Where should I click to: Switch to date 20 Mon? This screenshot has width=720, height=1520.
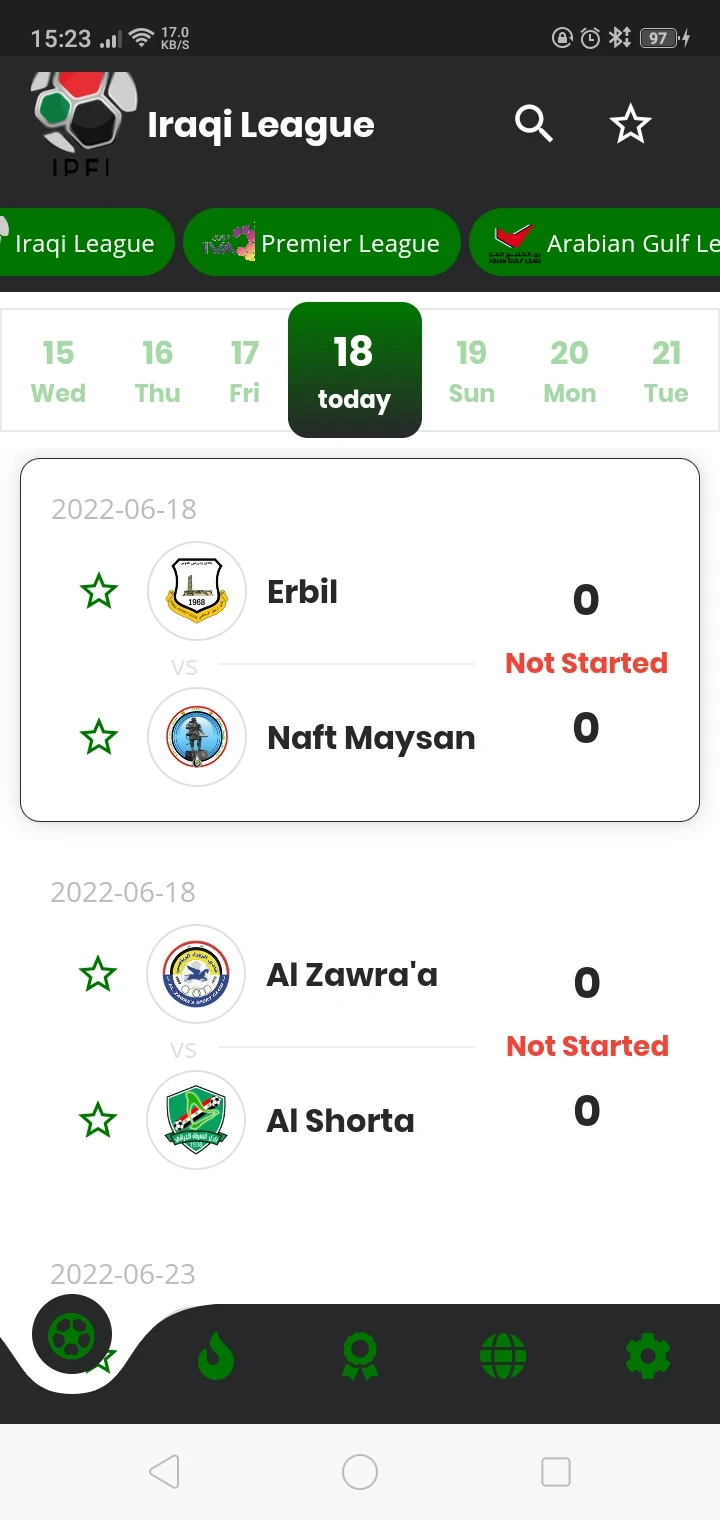(569, 371)
